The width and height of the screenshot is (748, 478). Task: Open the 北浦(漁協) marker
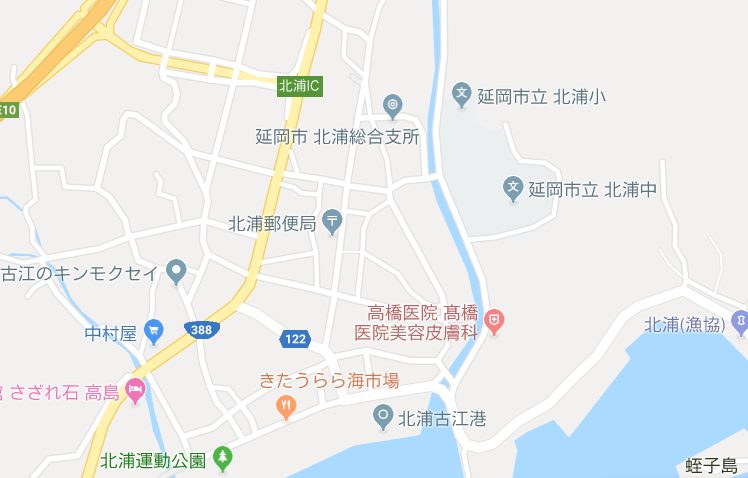tap(740, 322)
